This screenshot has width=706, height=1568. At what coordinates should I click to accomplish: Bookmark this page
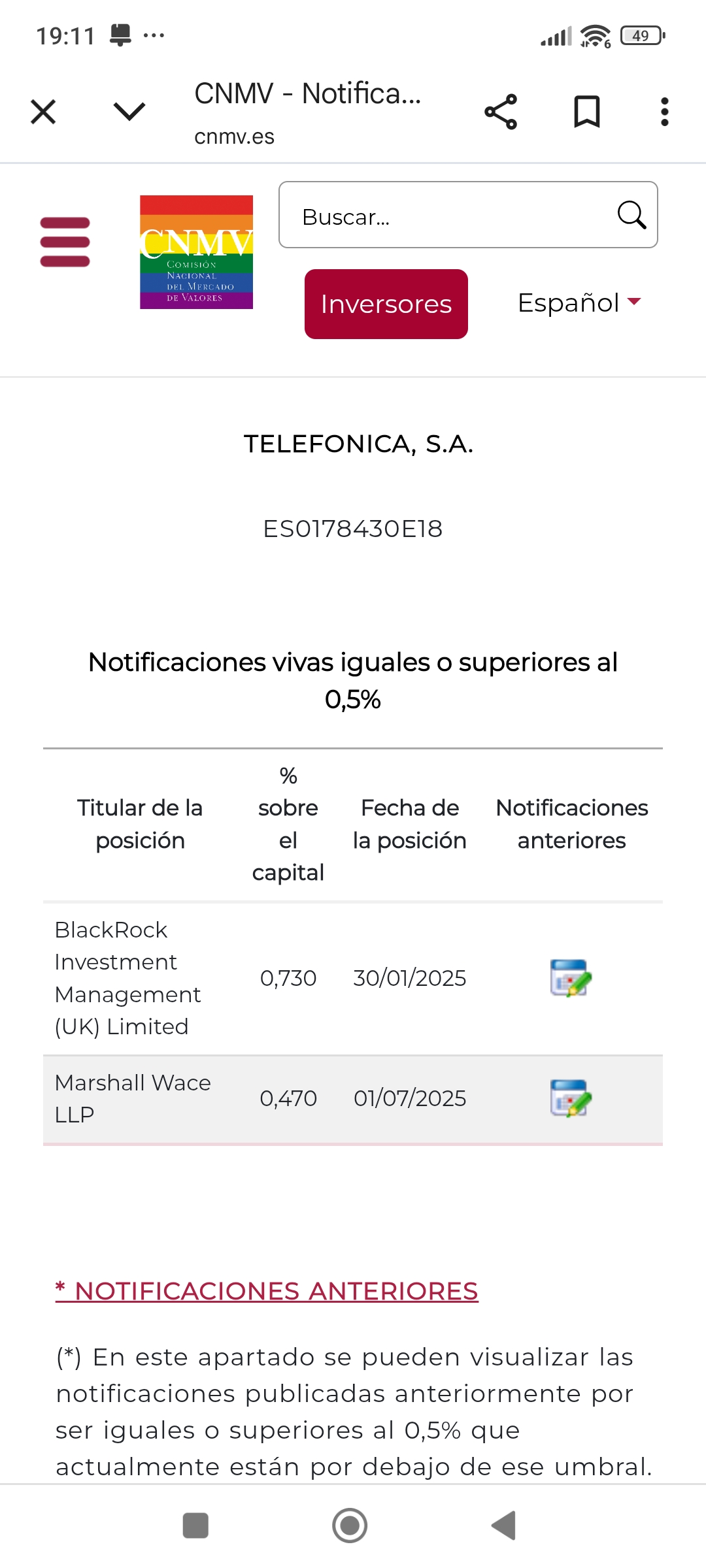(587, 112)
